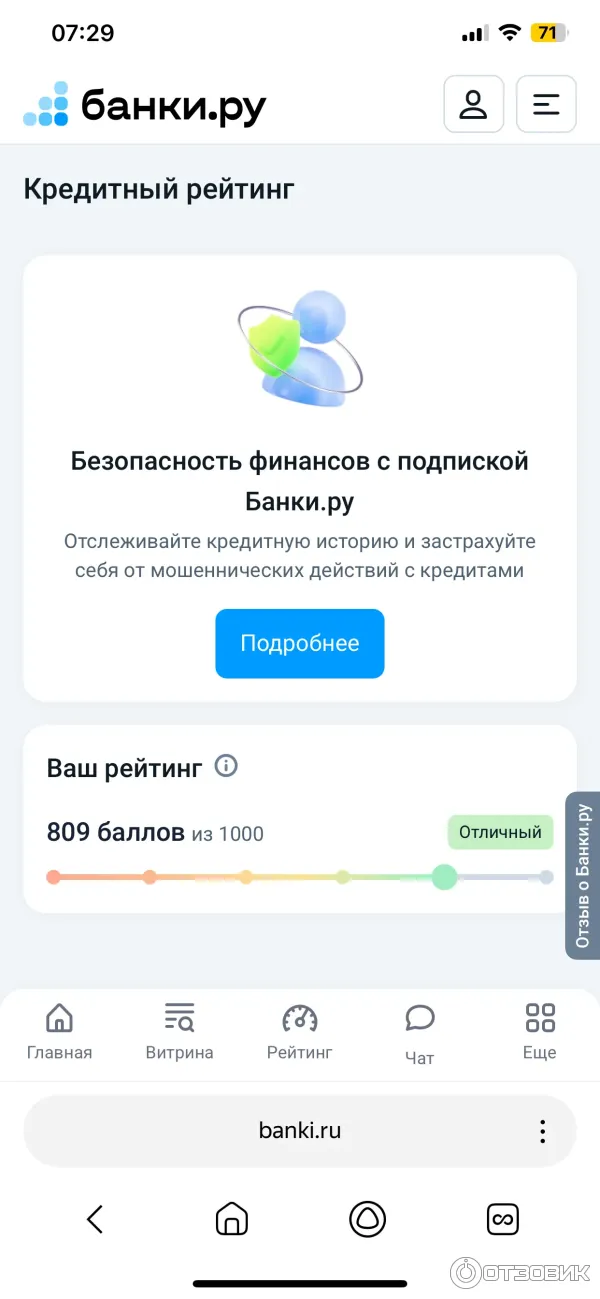Tap the банки.ру logo
The image size is (600, 1299).
coord(146,104)
